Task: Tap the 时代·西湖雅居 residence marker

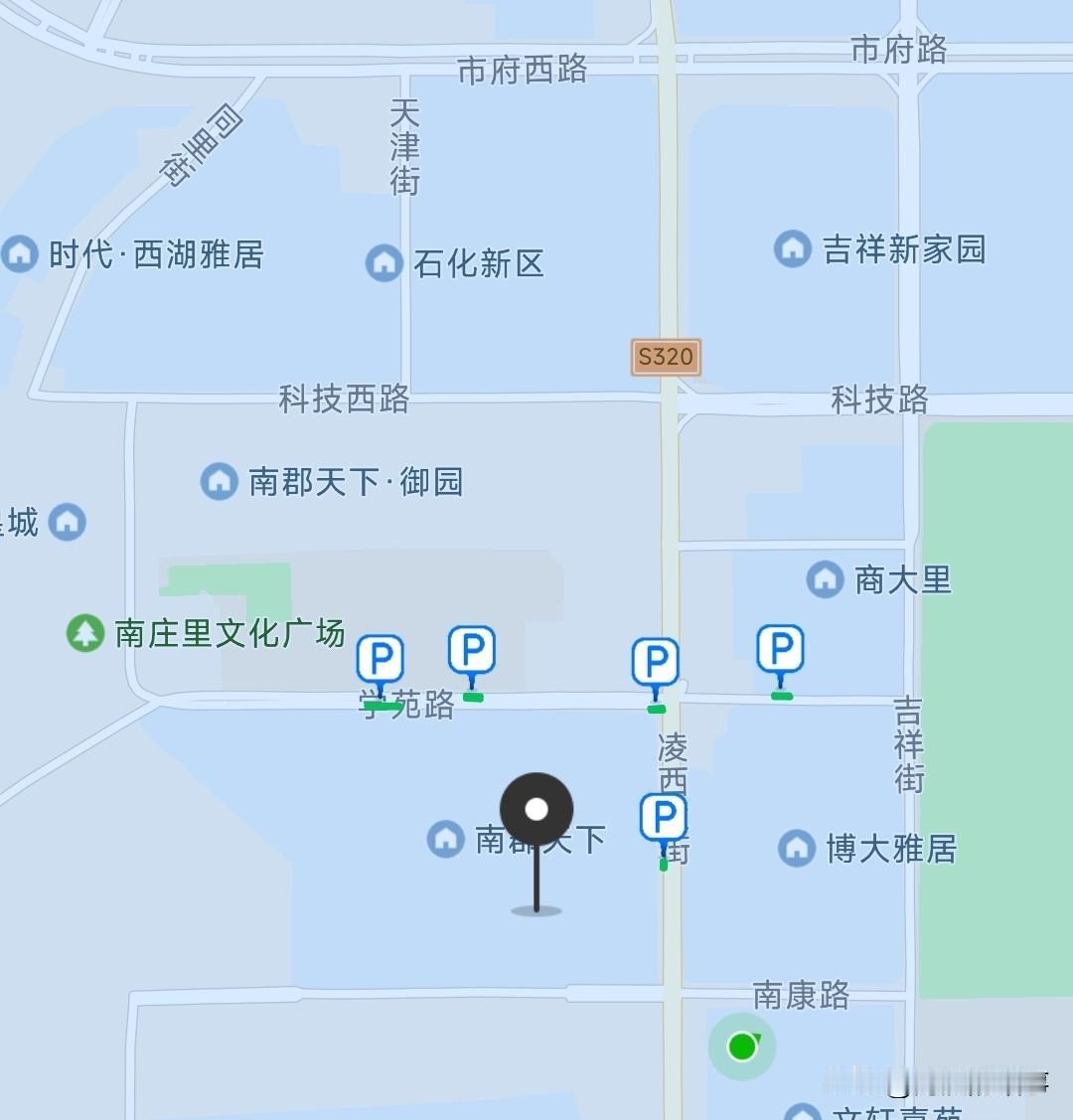Action: click(x=20, y=253)
